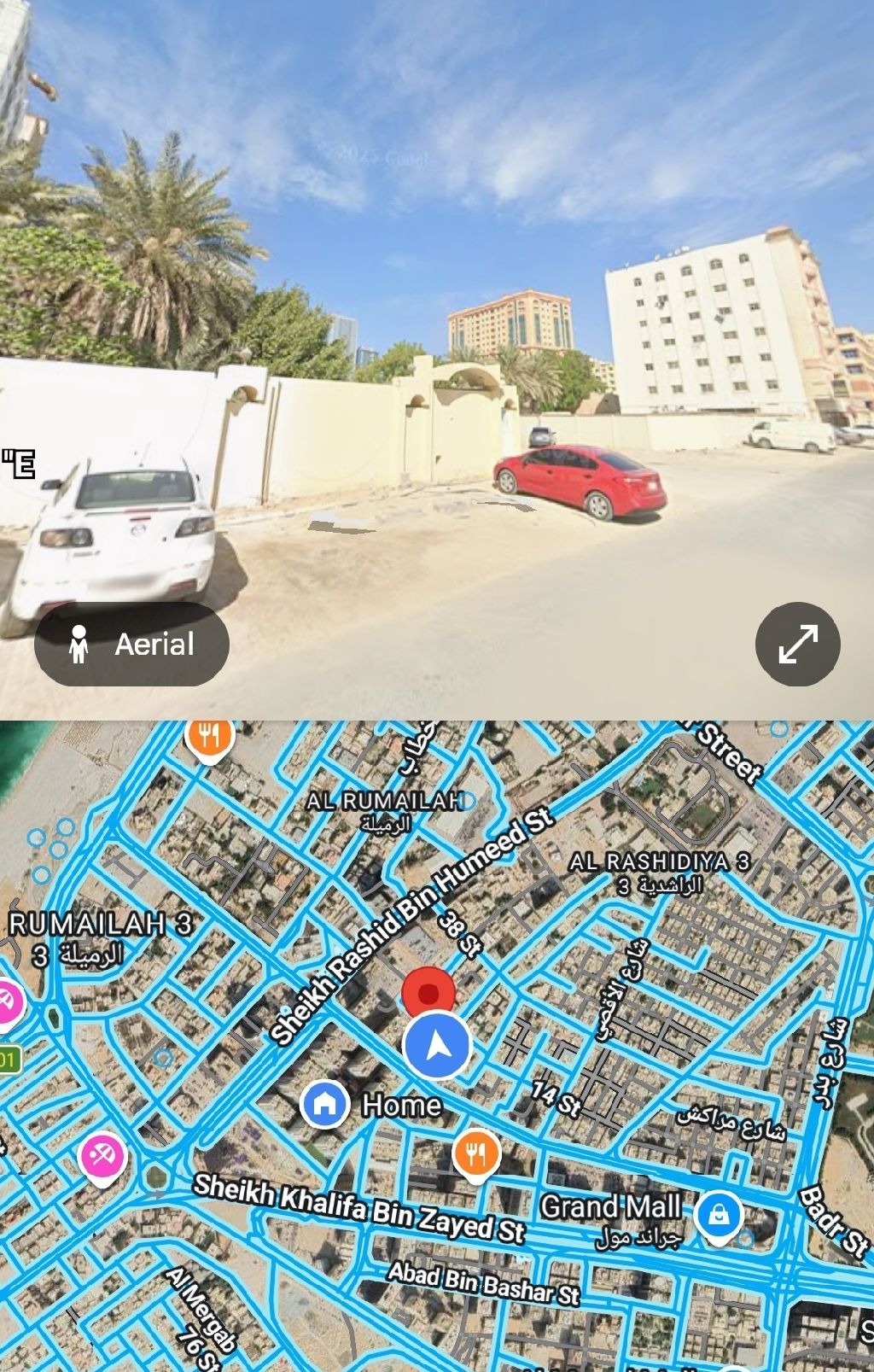Switch to Aerial view
This screenshot has height=1372, width=874.
pyautogui.click(x=131, y=644)
